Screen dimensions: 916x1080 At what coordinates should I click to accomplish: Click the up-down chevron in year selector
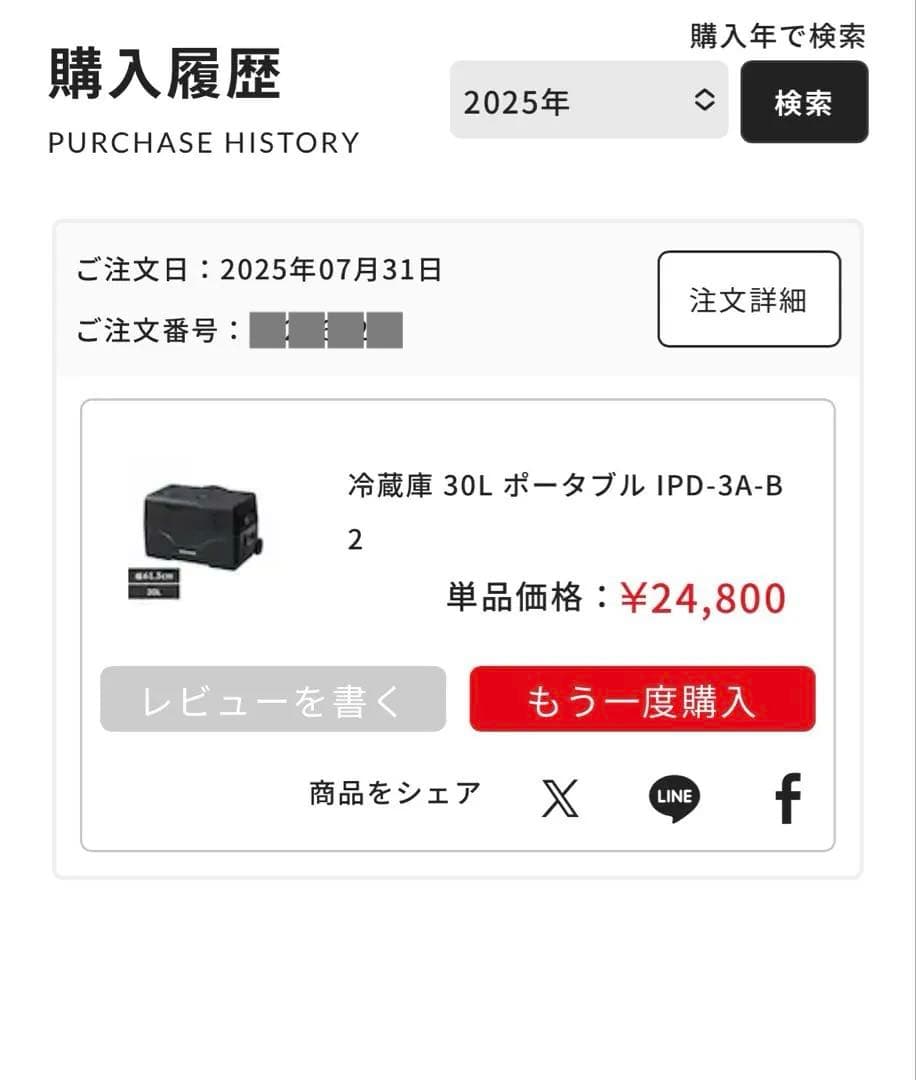(x=705, y=101)
